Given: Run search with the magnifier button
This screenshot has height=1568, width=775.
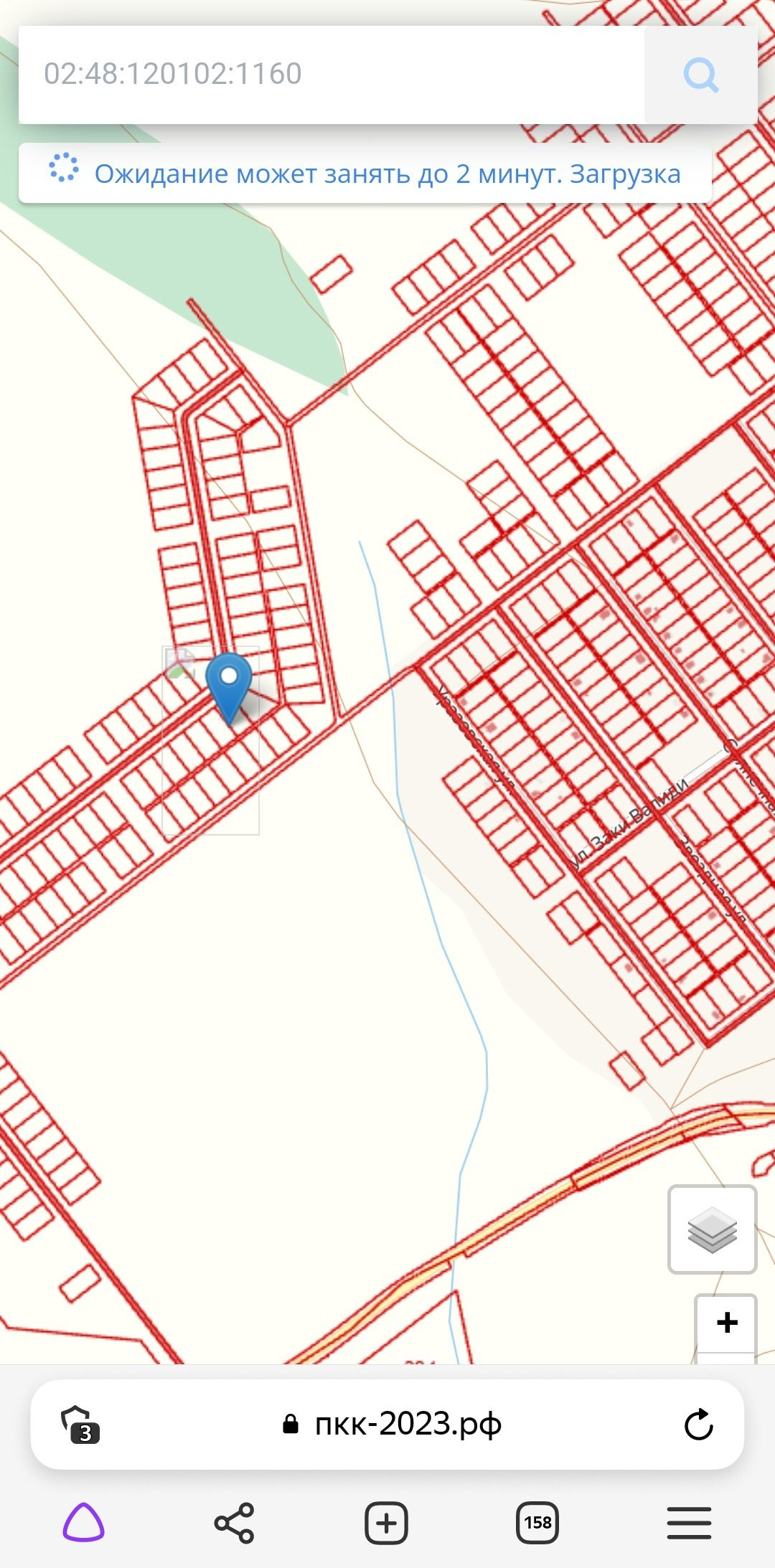Looking at the screenshot, I should [x=700, y=75].
